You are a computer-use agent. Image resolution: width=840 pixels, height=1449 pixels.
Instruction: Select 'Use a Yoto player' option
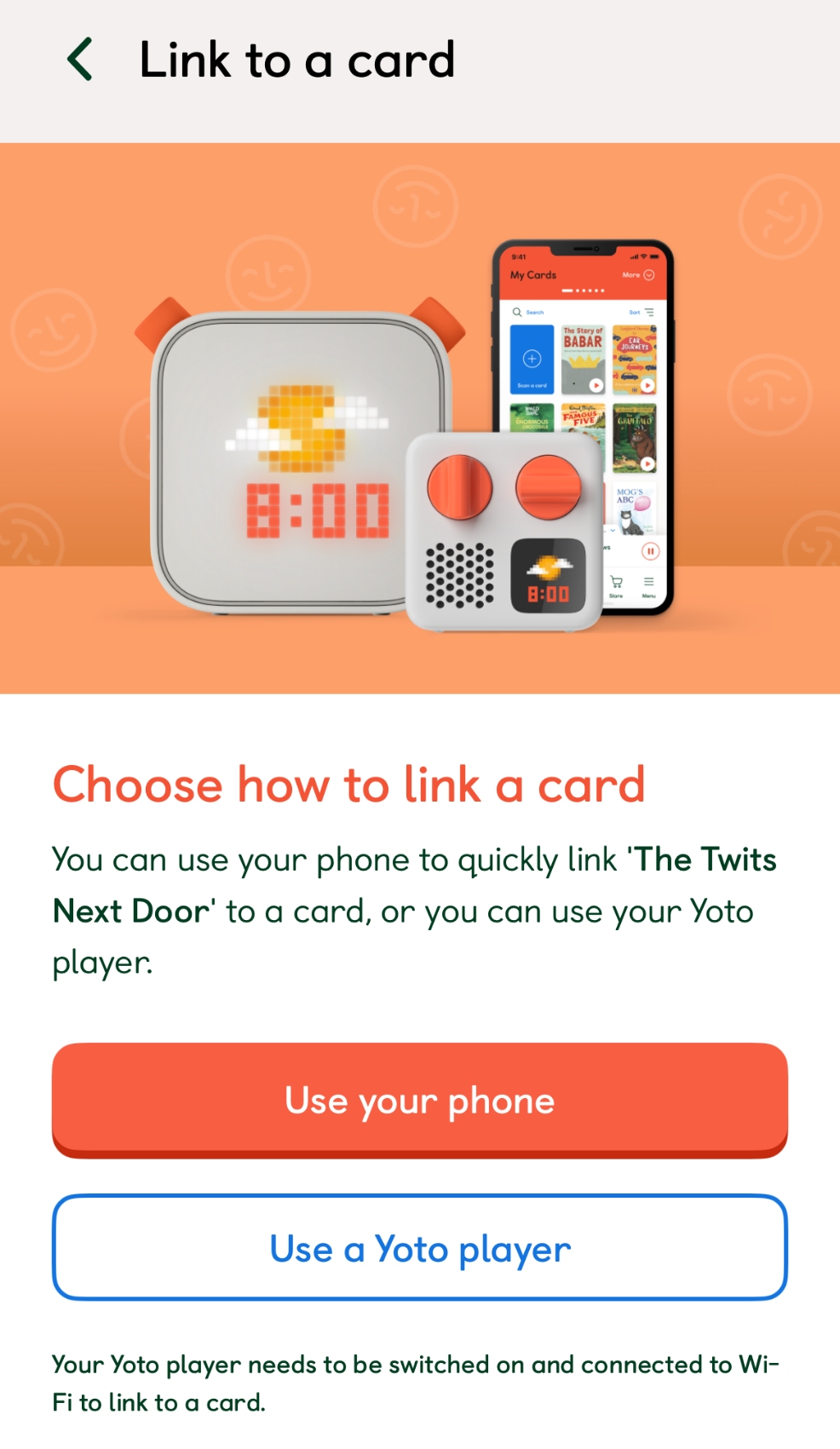coord(419,1248)
